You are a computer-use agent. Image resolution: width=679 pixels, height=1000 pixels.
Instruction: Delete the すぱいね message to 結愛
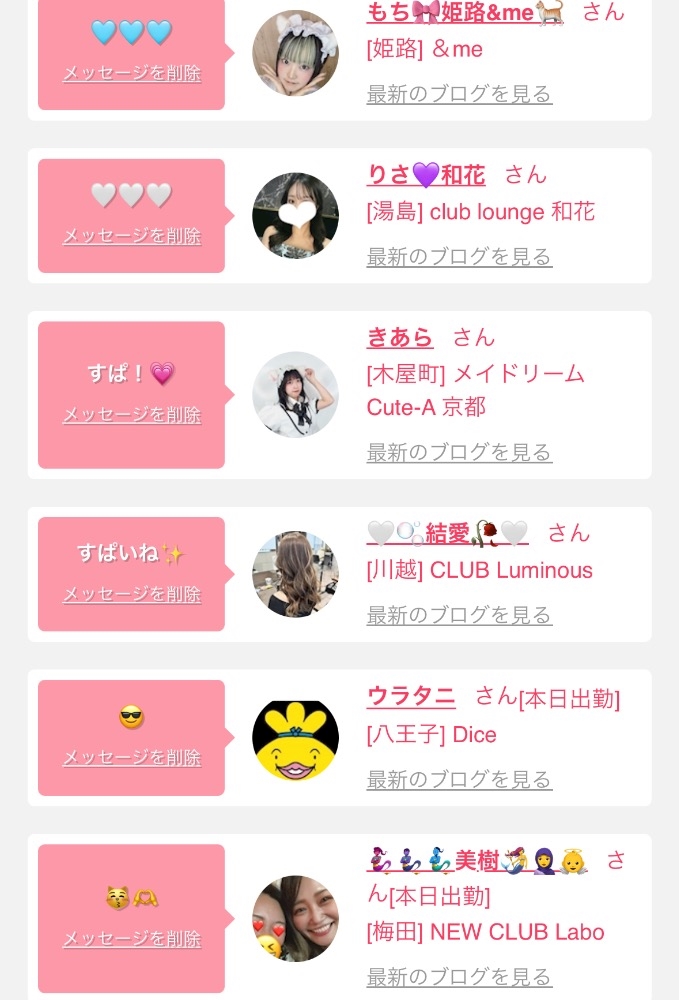(x=132, y=594)
